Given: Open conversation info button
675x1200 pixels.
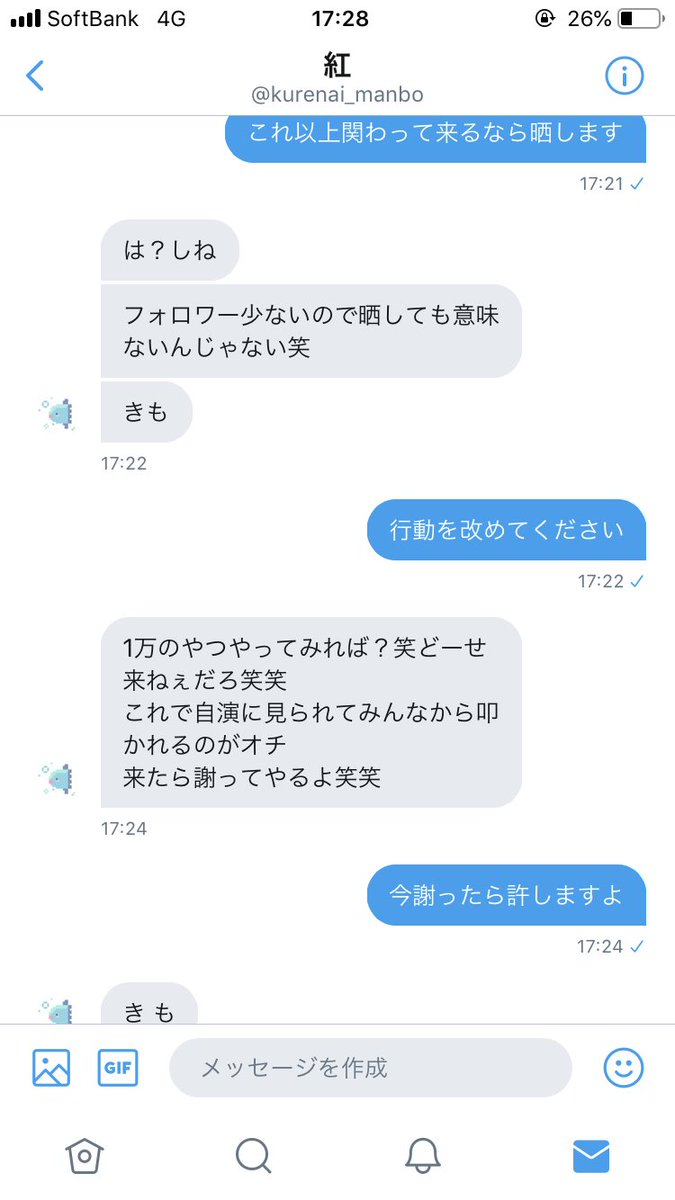Looking at the screenshot, I should (x=624, y=76).
